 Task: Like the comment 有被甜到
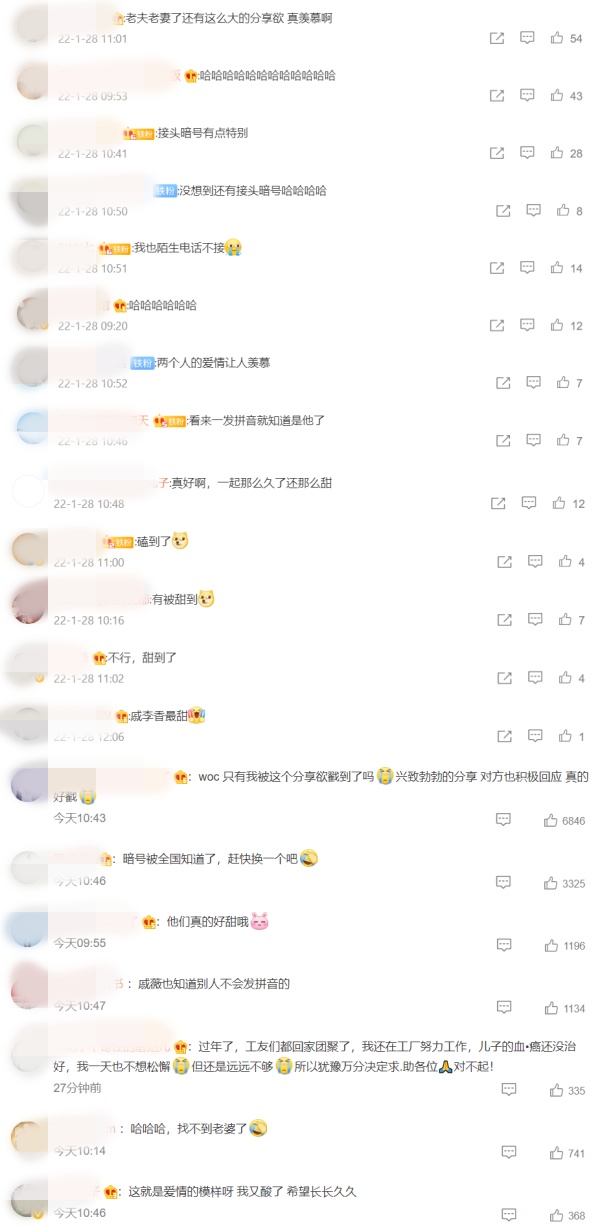[564, 620]
